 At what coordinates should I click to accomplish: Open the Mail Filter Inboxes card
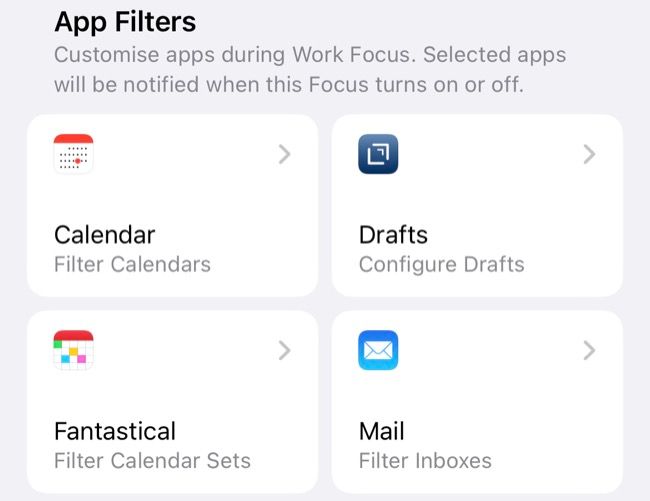[x=477, y=401]
